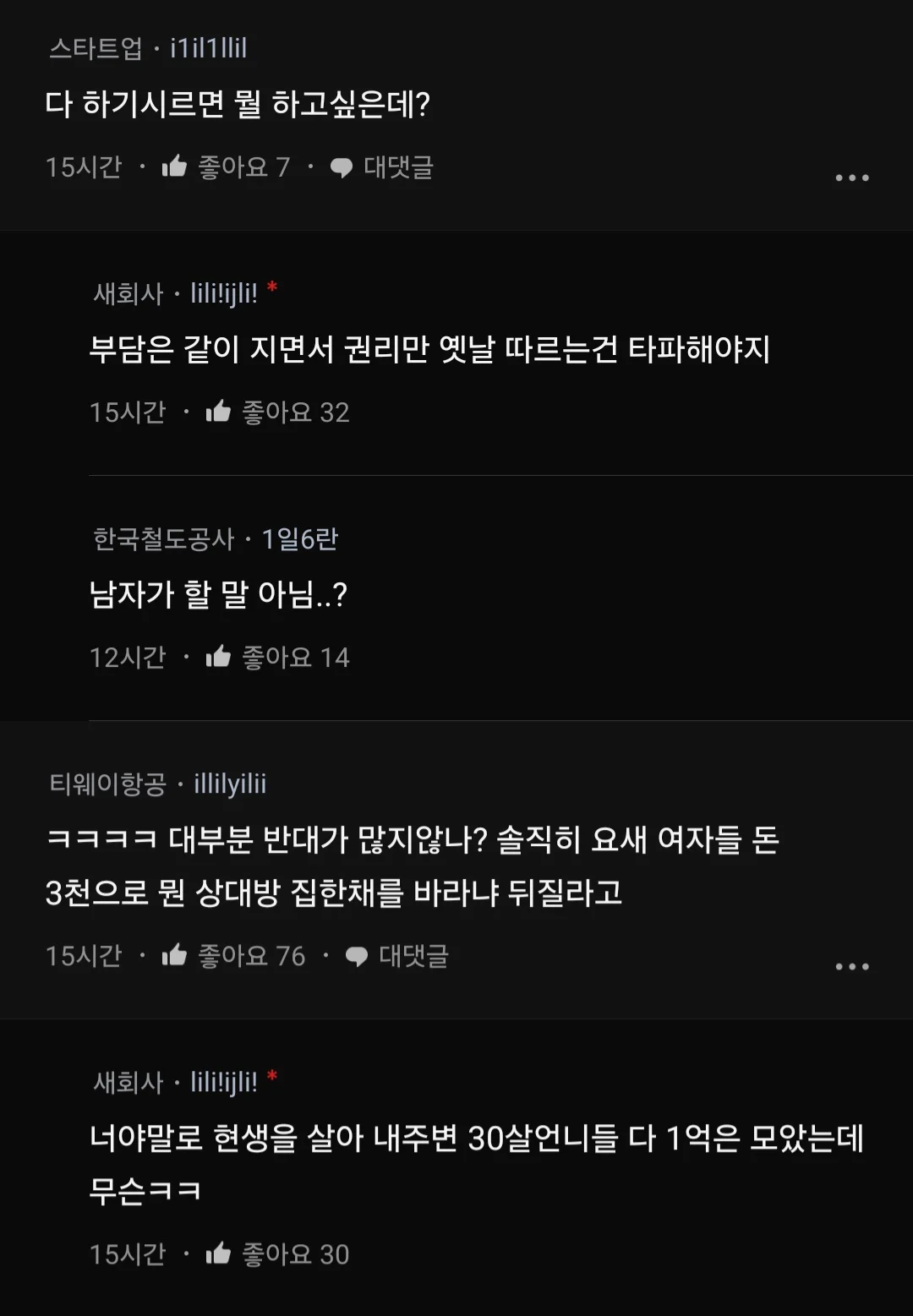Like 새회사's reply with 30 likes
This screenshot has width=913, height=1316.
[219, 1253]
